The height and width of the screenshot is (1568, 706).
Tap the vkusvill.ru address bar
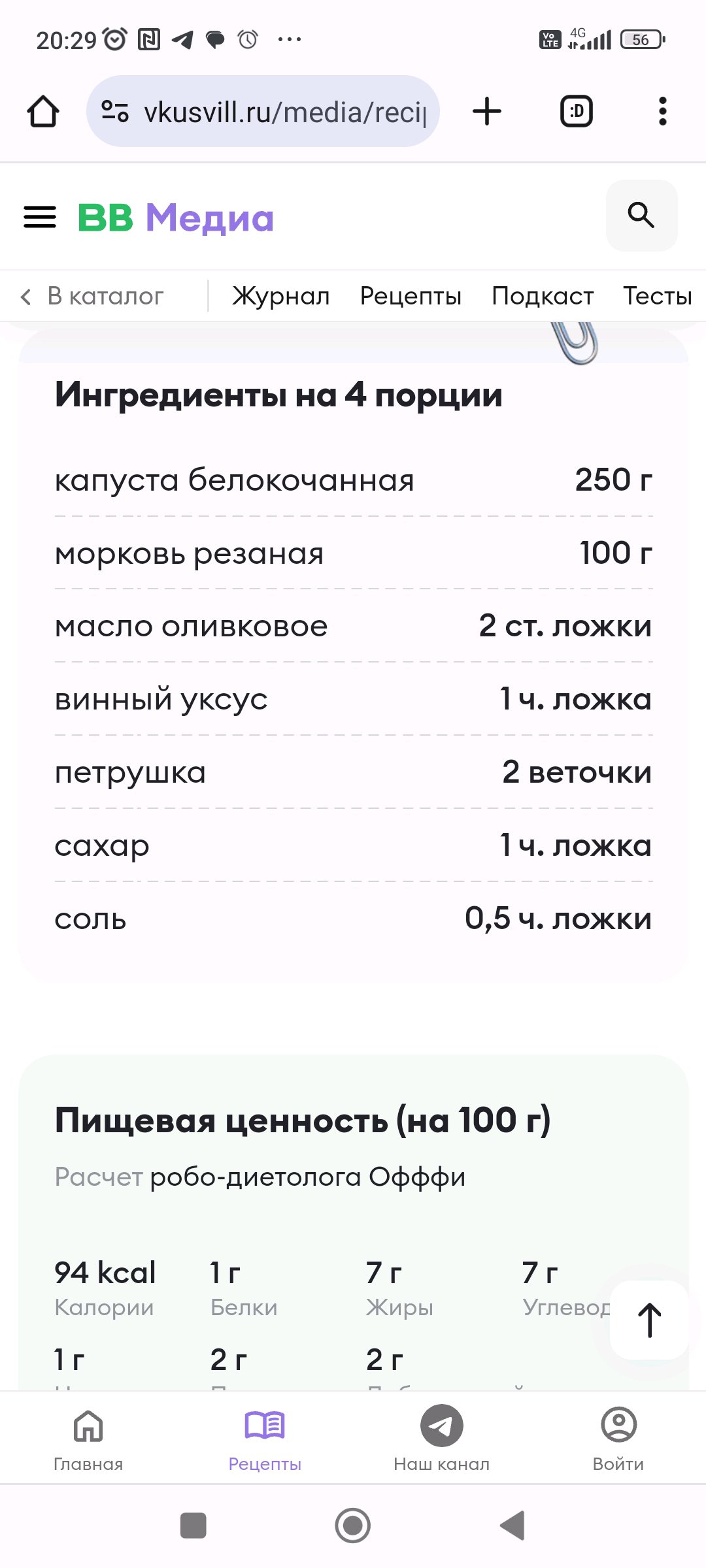pos(263,111)
